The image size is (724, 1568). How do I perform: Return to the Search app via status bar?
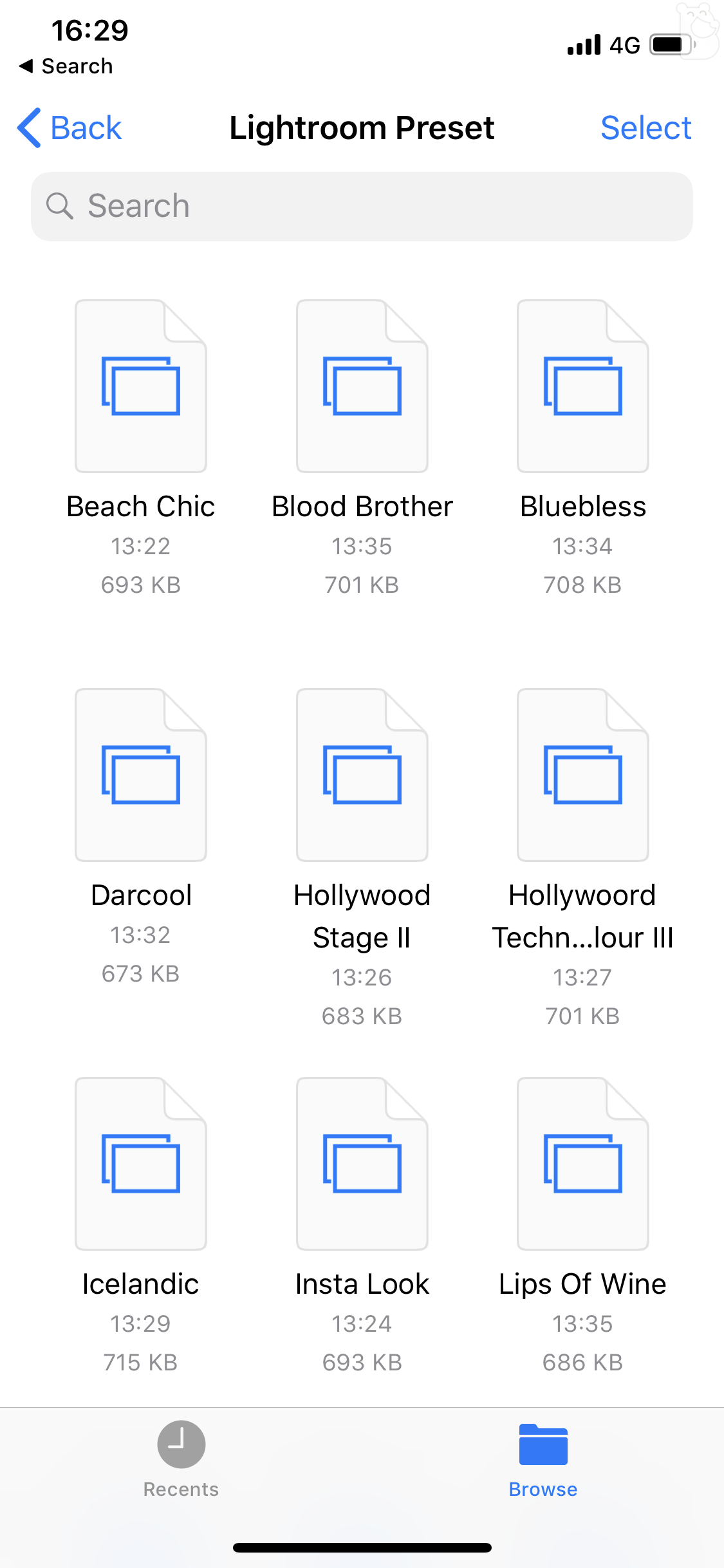[x=66, y=66]
